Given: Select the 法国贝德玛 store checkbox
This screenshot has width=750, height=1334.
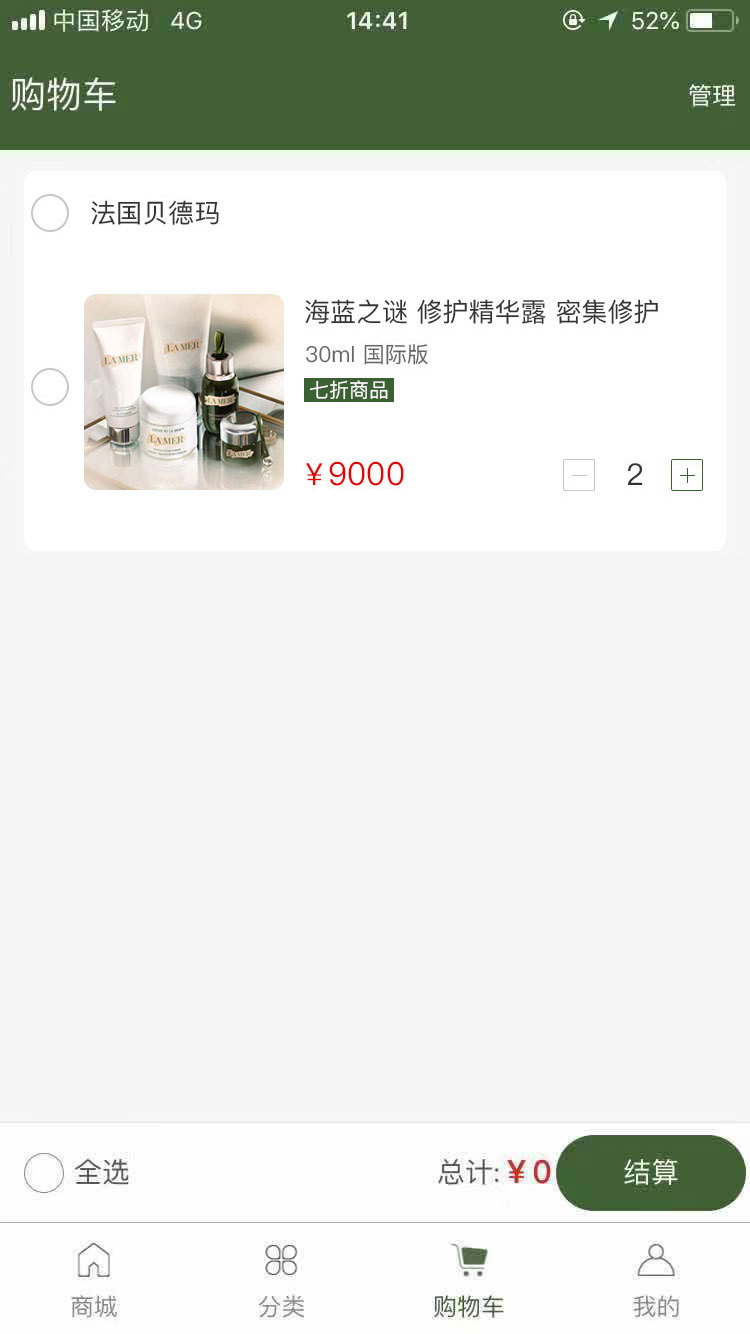Looking at the screenshot, I should click(x=50, y=213).
